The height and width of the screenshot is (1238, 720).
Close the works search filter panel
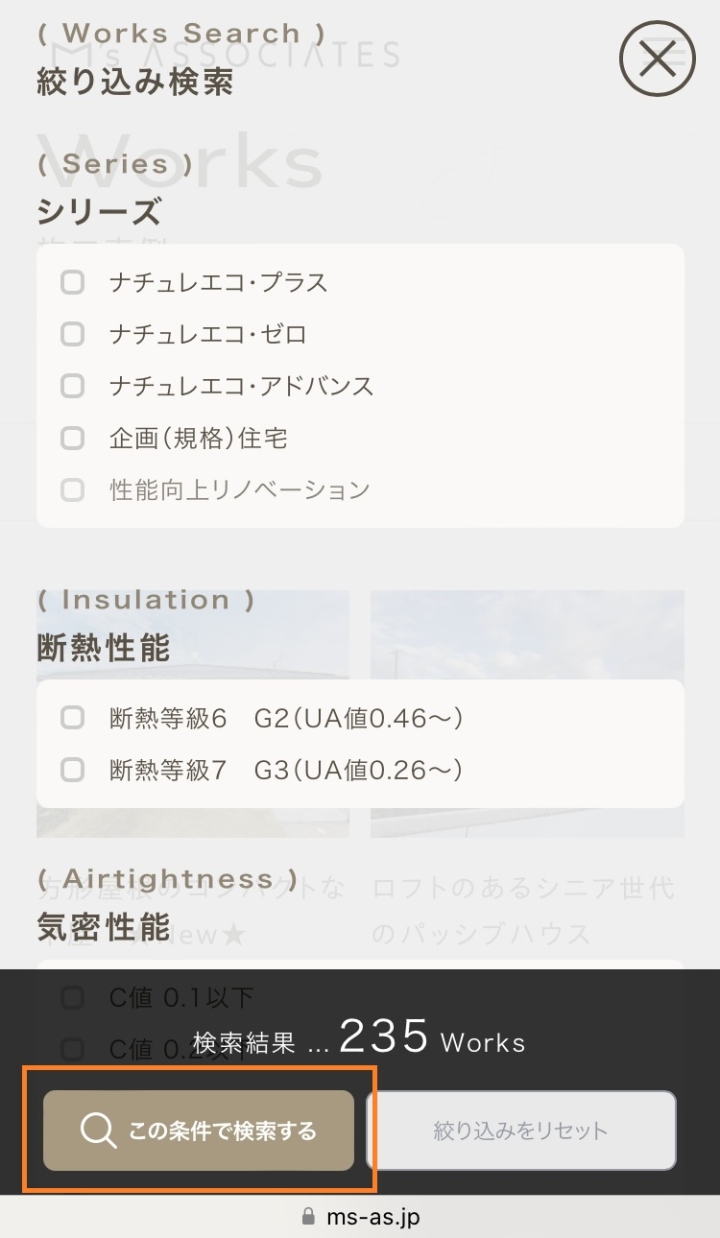coord(657,59)
